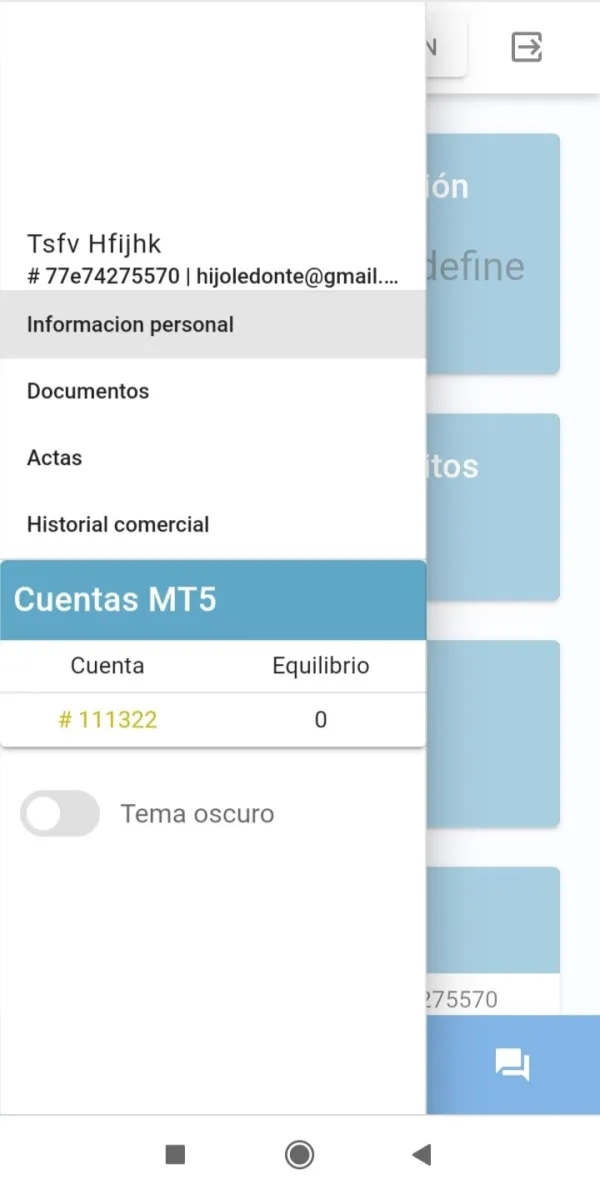
Task: Tap the system home button
Action: 299,1156
